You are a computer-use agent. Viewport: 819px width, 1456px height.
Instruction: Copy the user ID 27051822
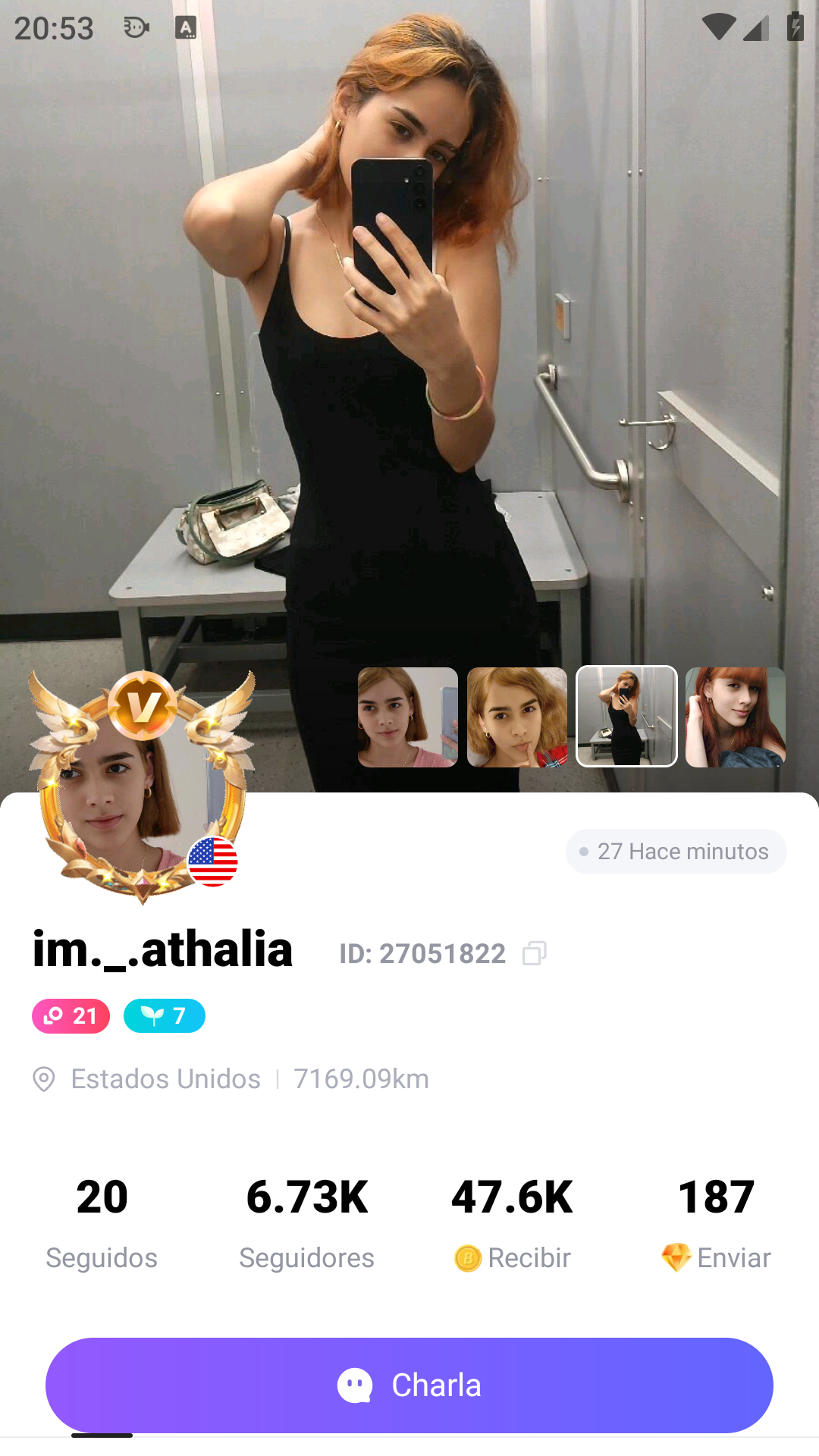[534, 953]
